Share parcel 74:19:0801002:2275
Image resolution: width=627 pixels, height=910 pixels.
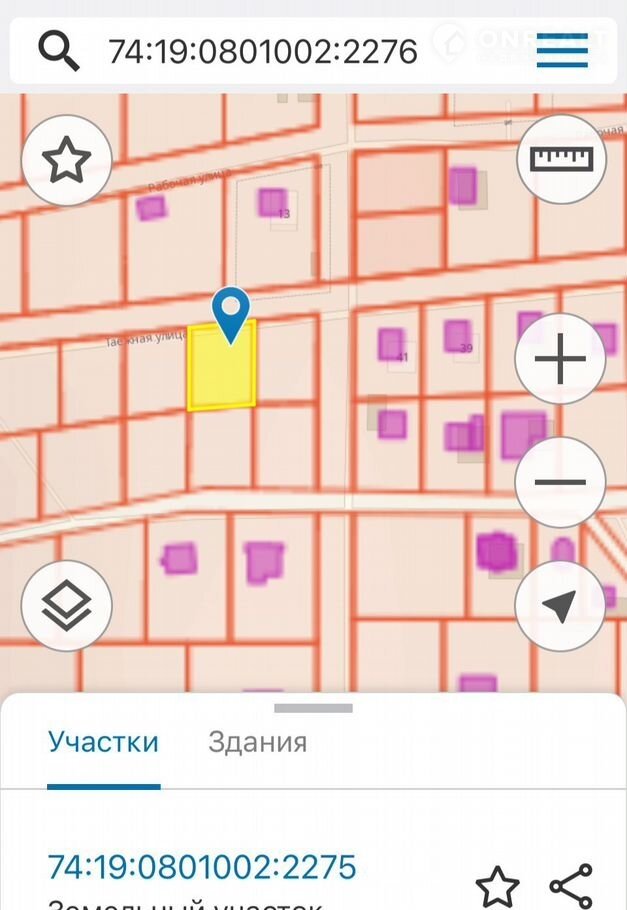[x=571, y=886]
